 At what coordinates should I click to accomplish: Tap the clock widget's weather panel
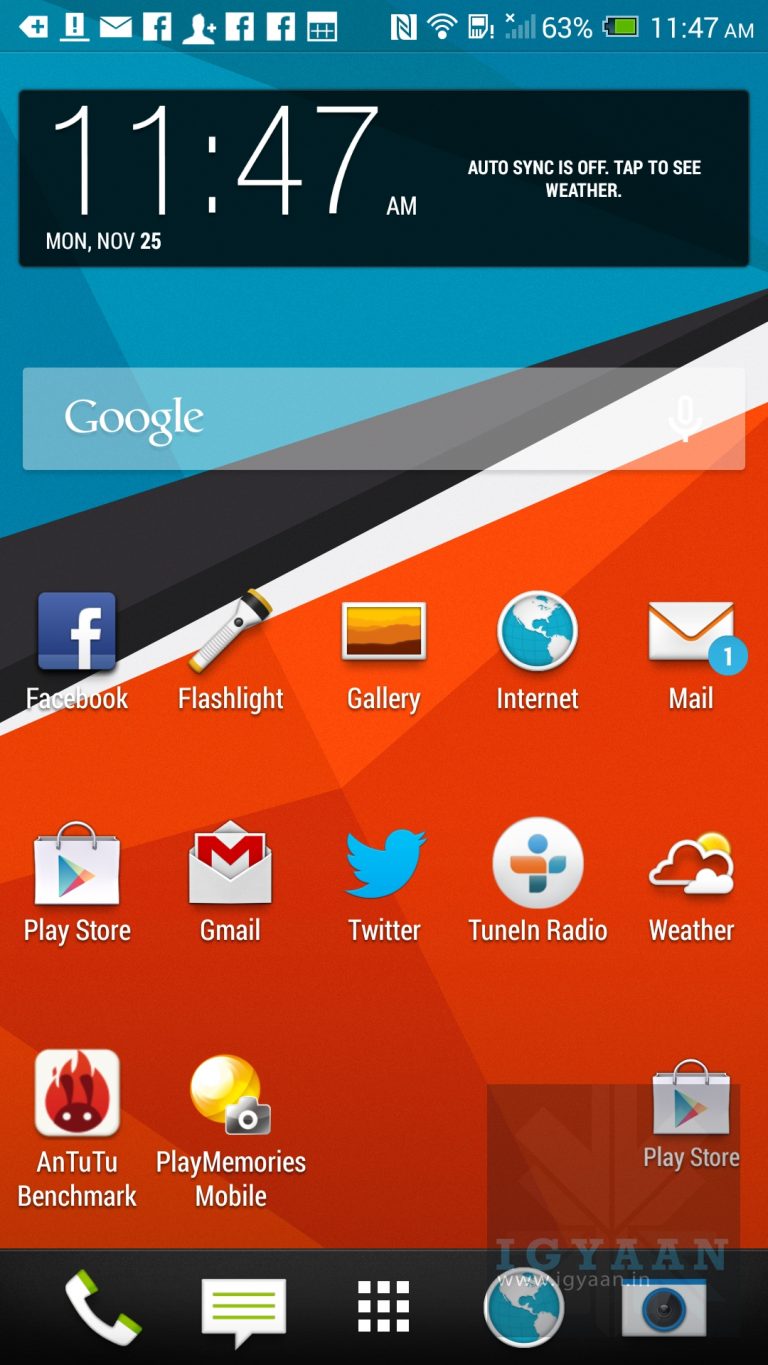pos(584,179)
